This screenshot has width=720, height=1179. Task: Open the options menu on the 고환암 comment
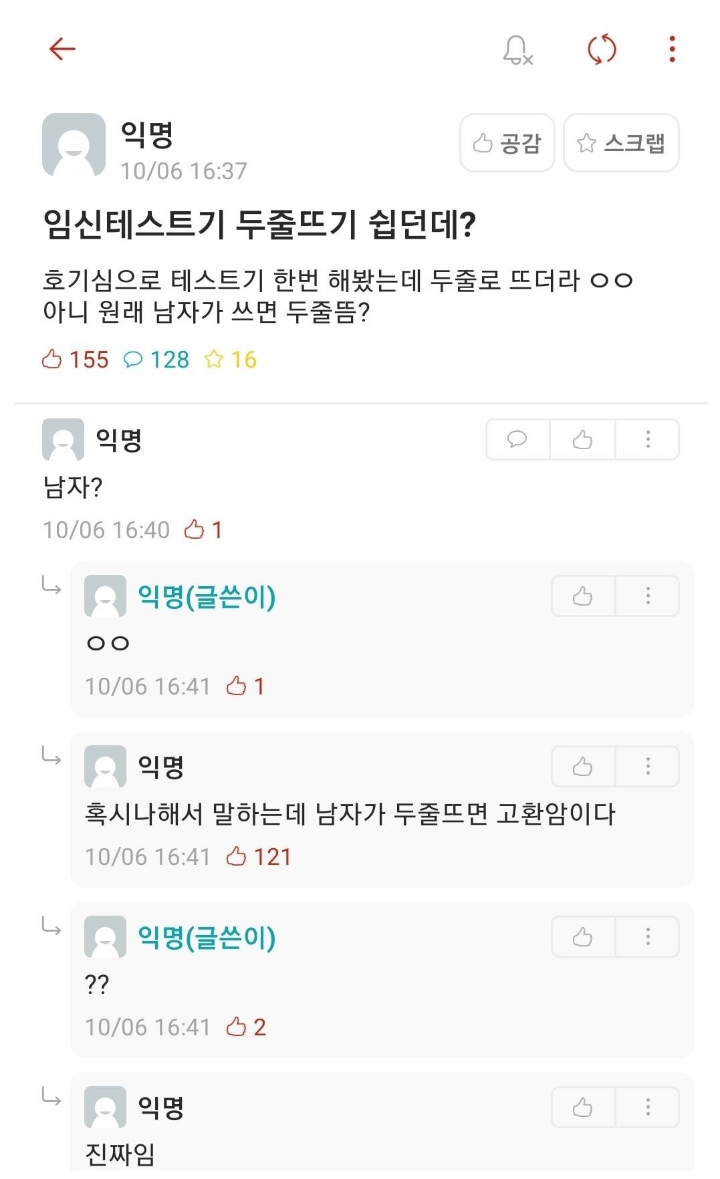(648, 766)
